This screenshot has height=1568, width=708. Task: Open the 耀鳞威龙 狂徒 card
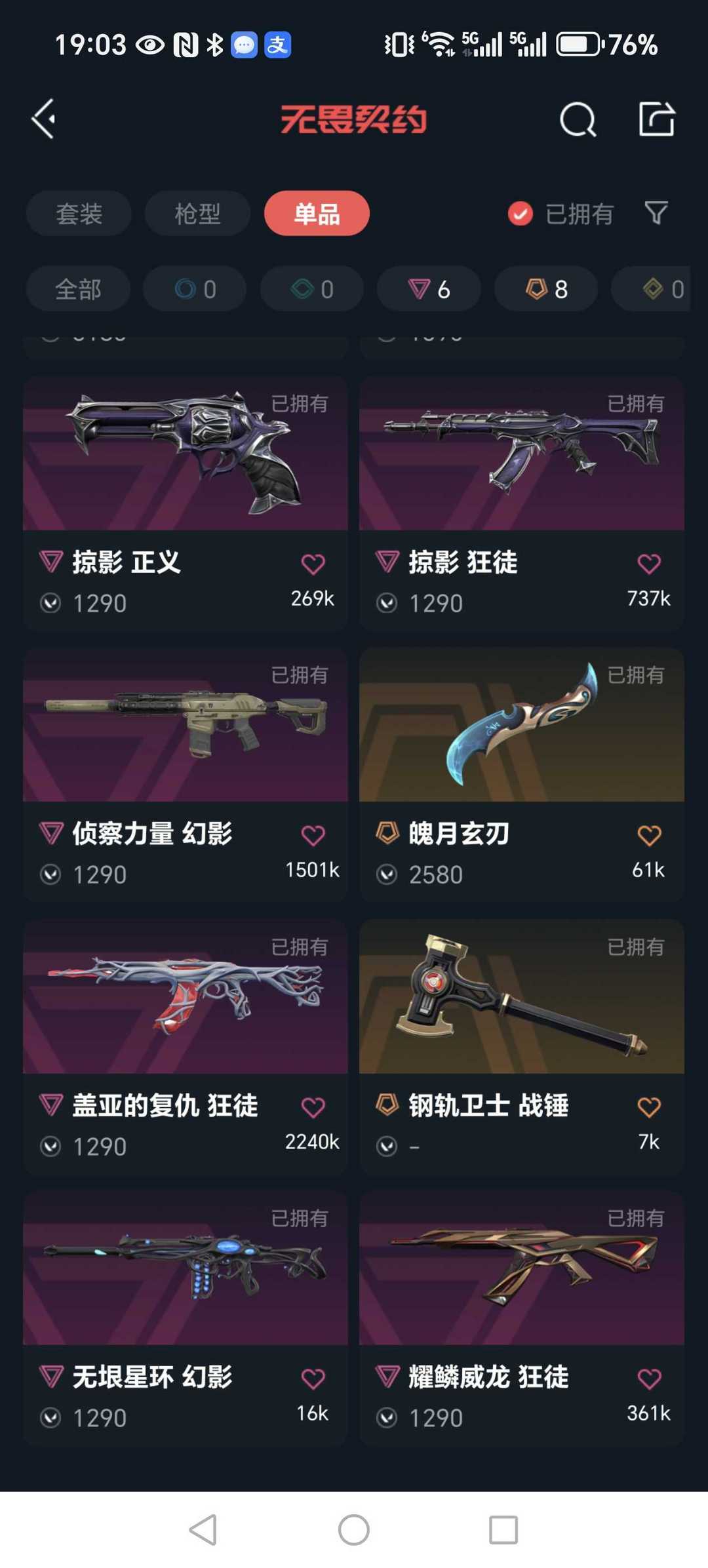(x=522, y=1318)
